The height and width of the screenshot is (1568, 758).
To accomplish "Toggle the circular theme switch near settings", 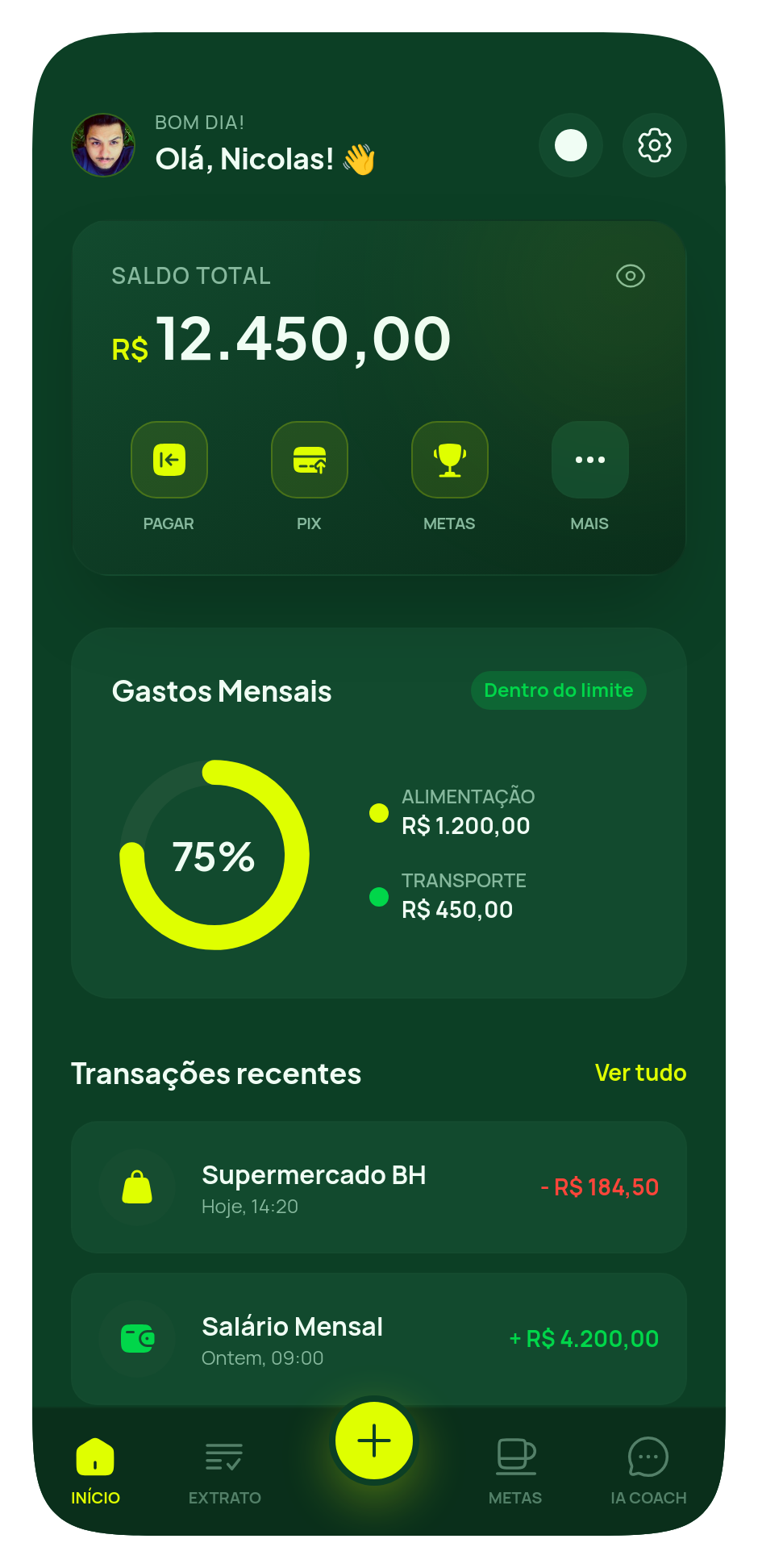I will pos(571,145).
